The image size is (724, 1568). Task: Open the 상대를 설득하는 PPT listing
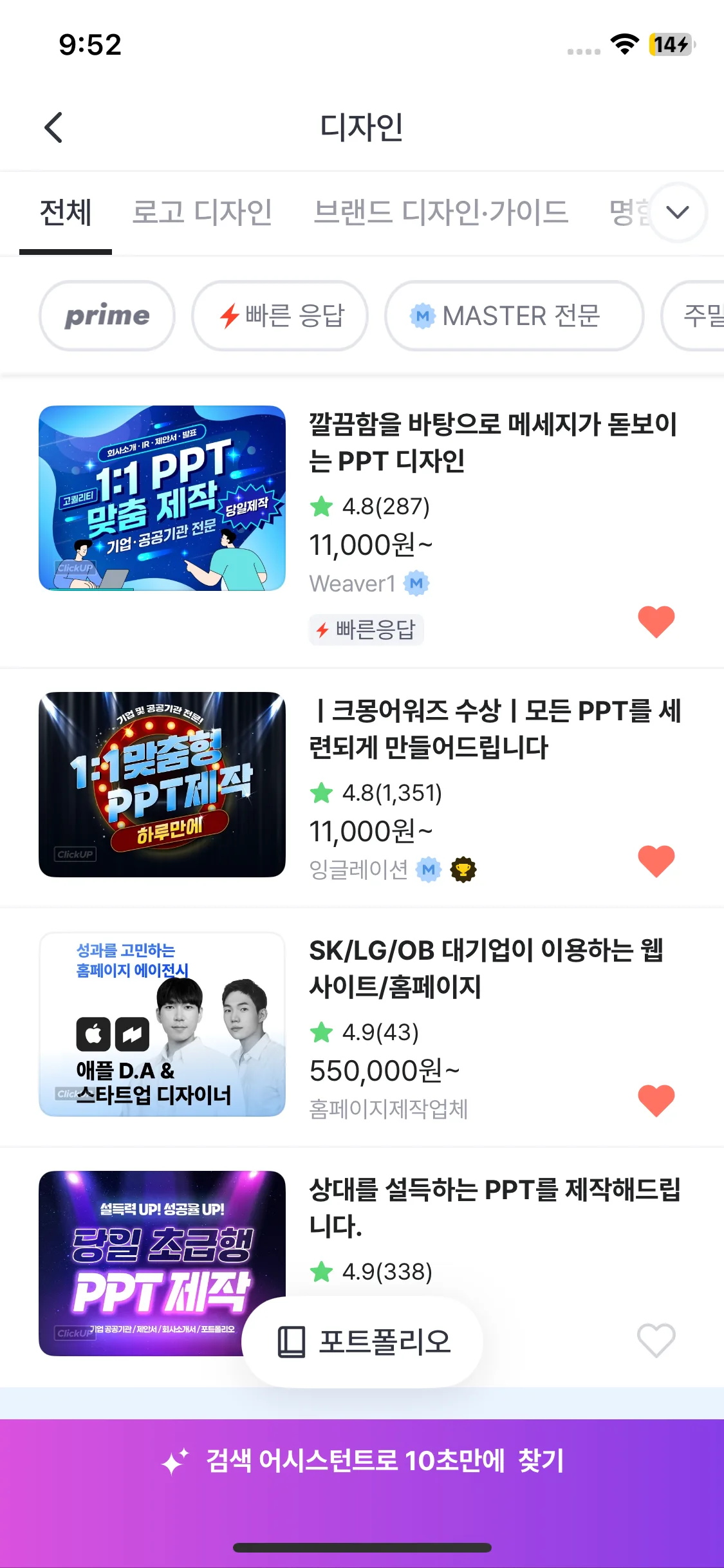[494, 1207]
